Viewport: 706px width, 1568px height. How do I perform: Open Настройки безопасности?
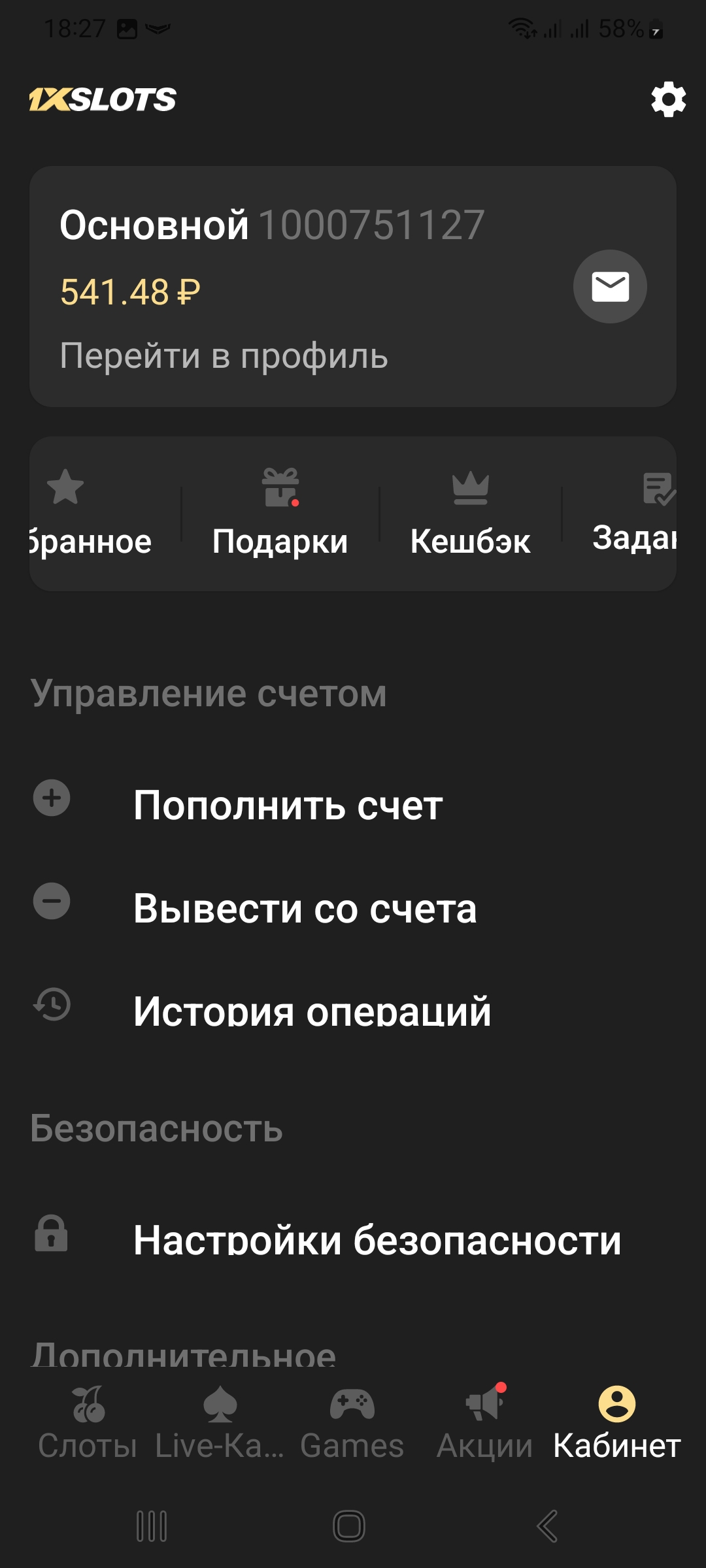[377, 1240]
